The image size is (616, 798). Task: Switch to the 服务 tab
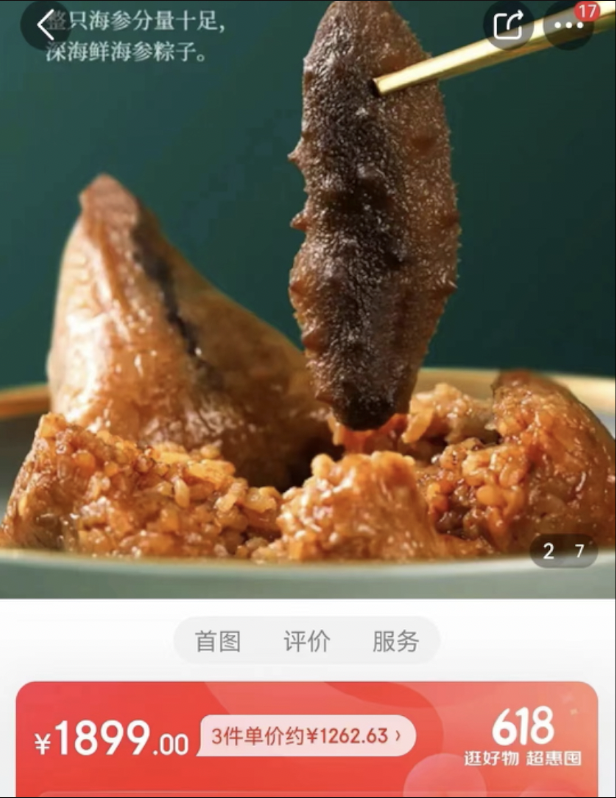pyautogui.click(x=395, y=641)
